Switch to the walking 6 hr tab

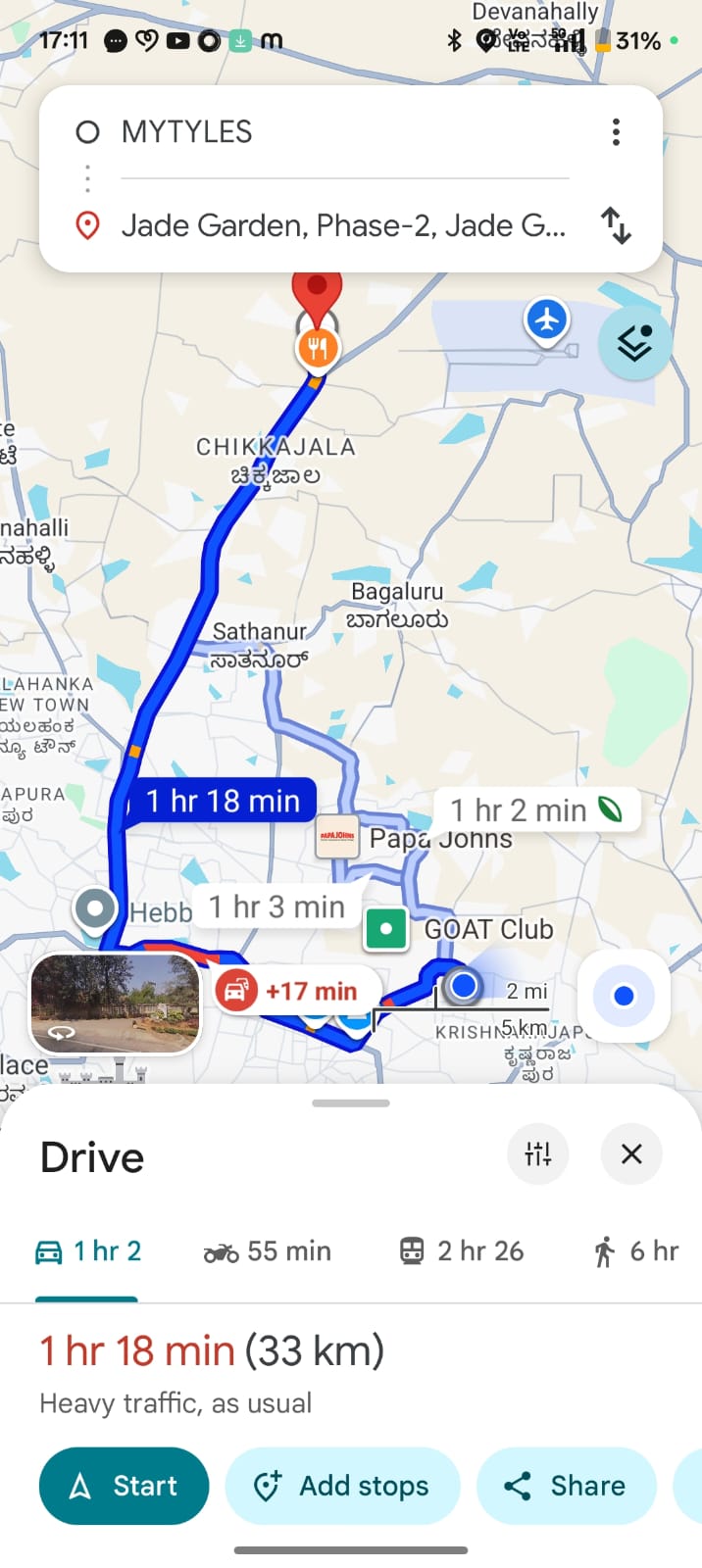click(635, 1251)
